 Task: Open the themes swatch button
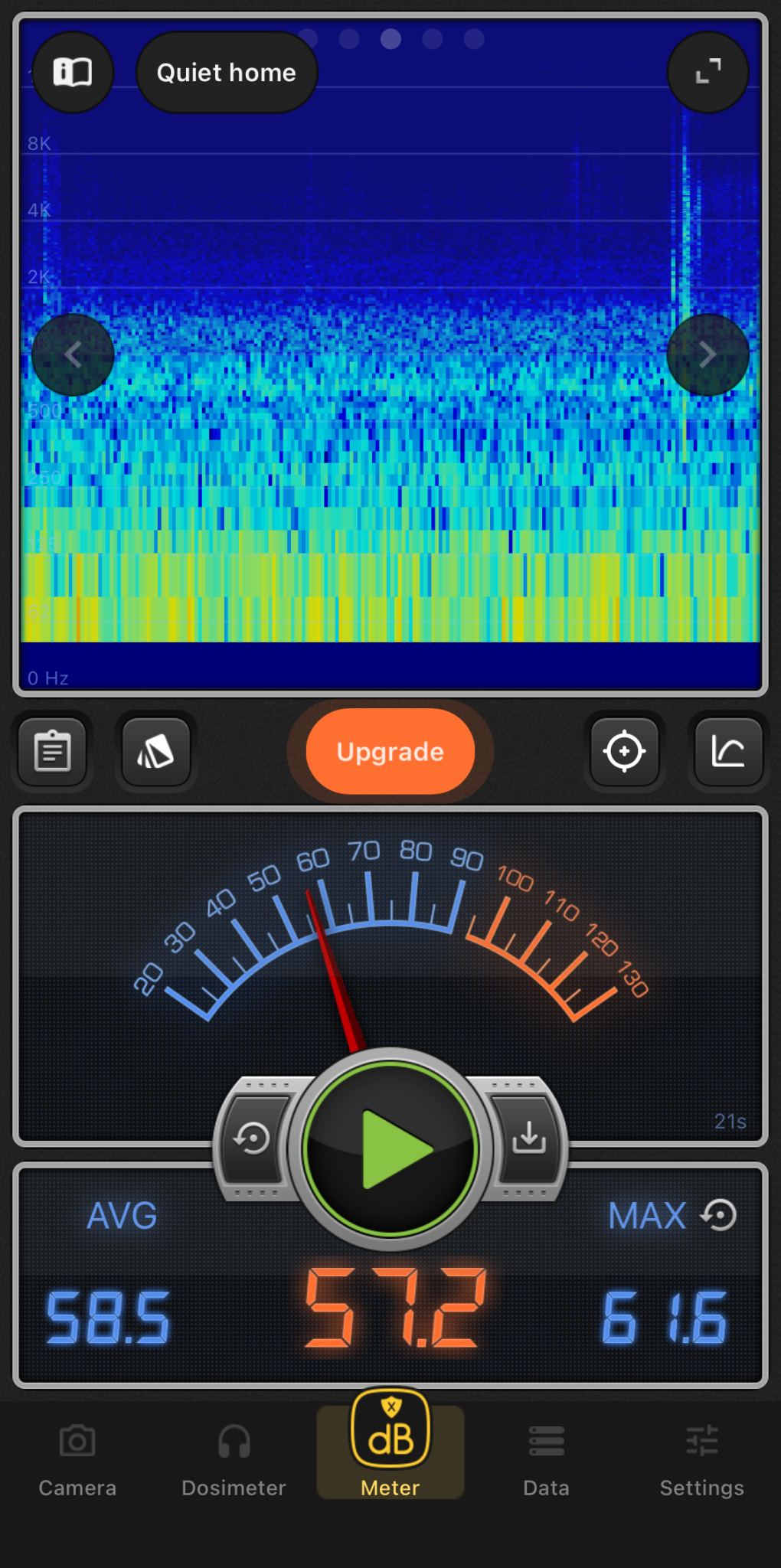[x=156, y=751]
